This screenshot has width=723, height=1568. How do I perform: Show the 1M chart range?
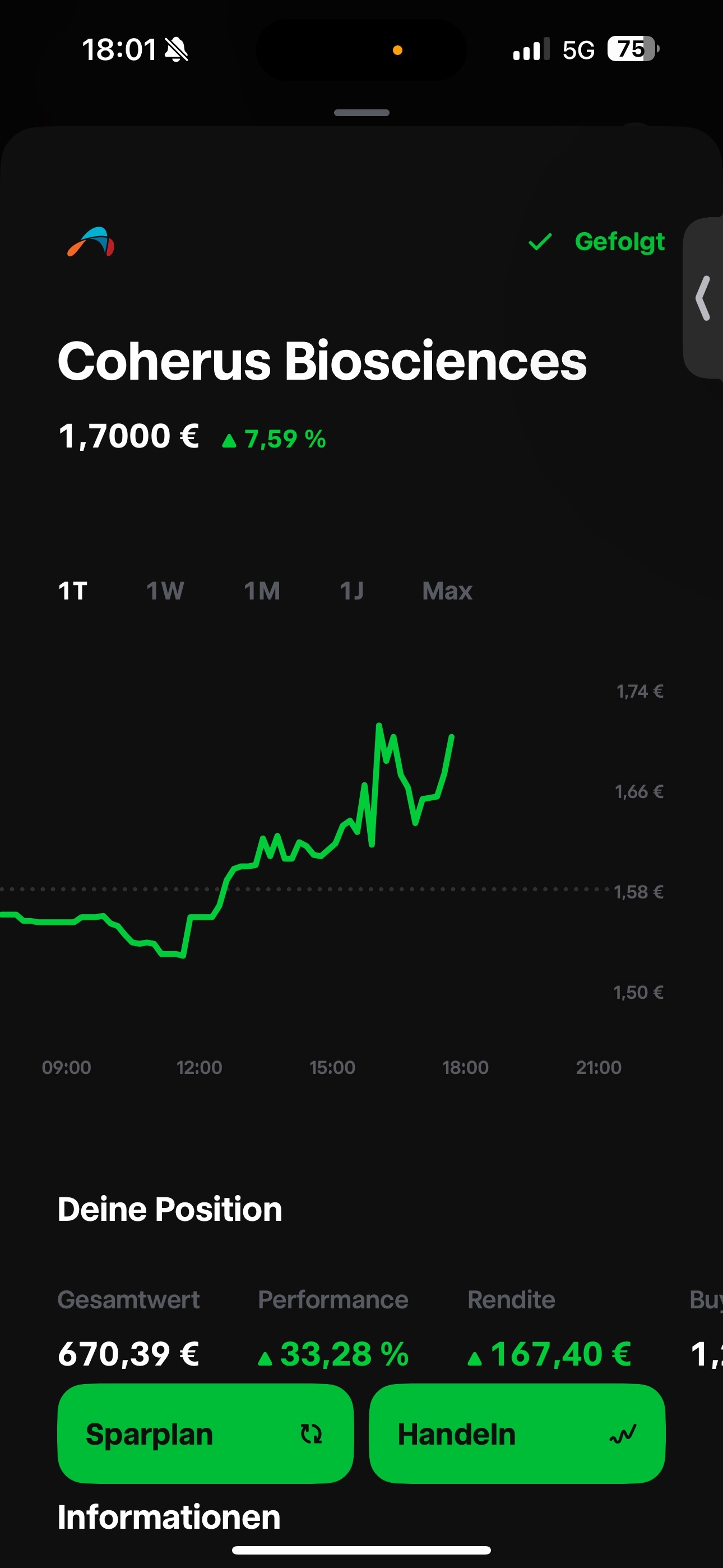pyautogui.click(x=262, y=591)
